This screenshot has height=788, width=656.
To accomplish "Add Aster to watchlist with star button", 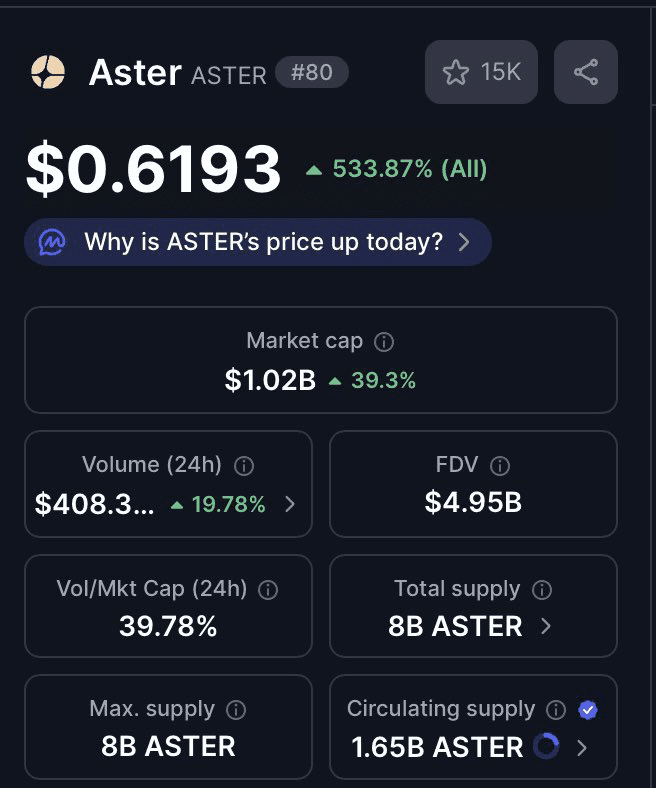I will tap(481, 72).
